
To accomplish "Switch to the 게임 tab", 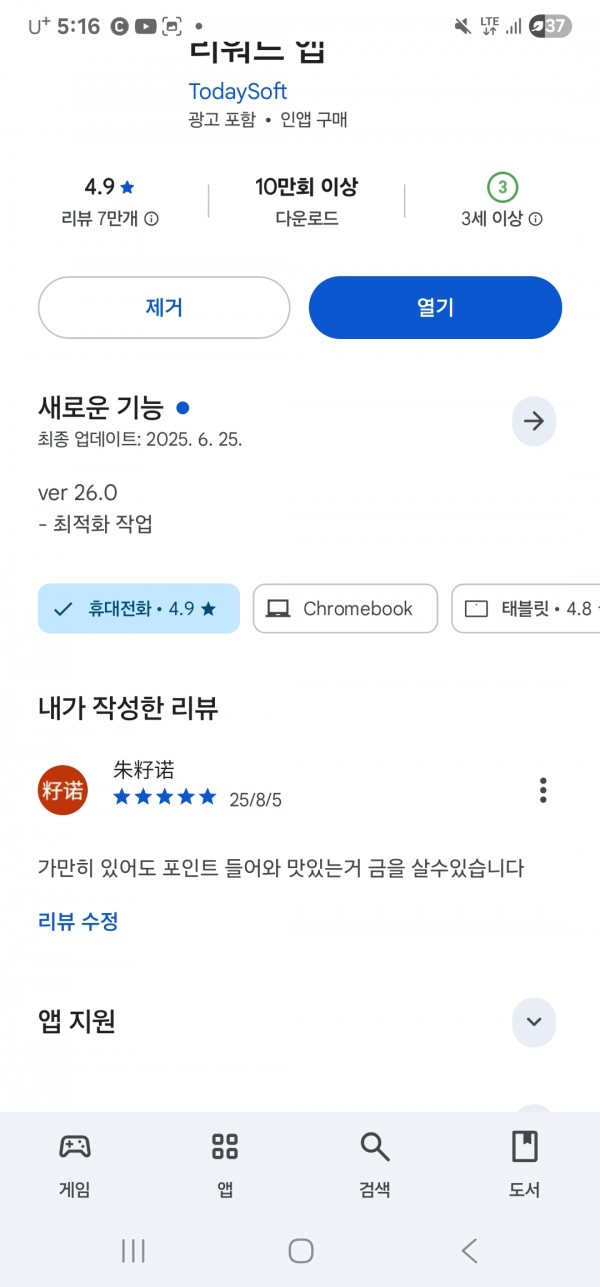I will tap(75, 1164).
